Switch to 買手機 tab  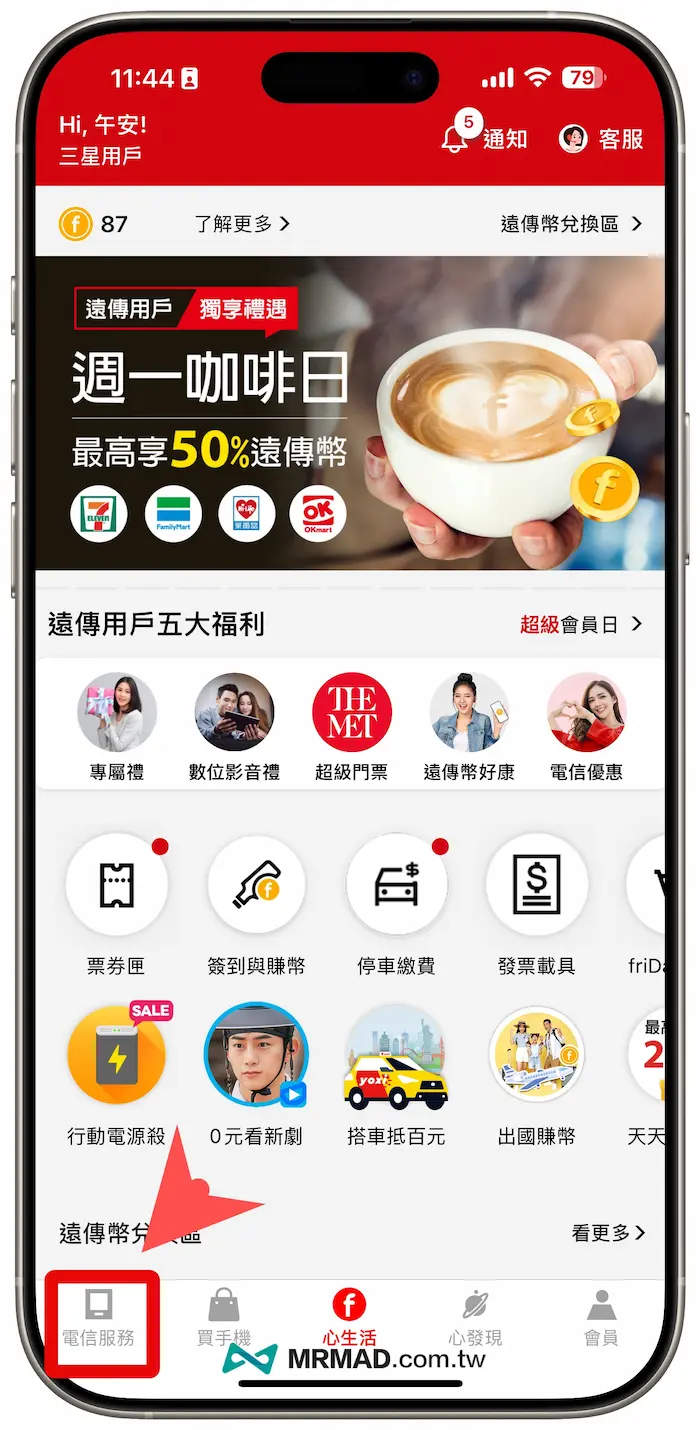coord(224,1318)
